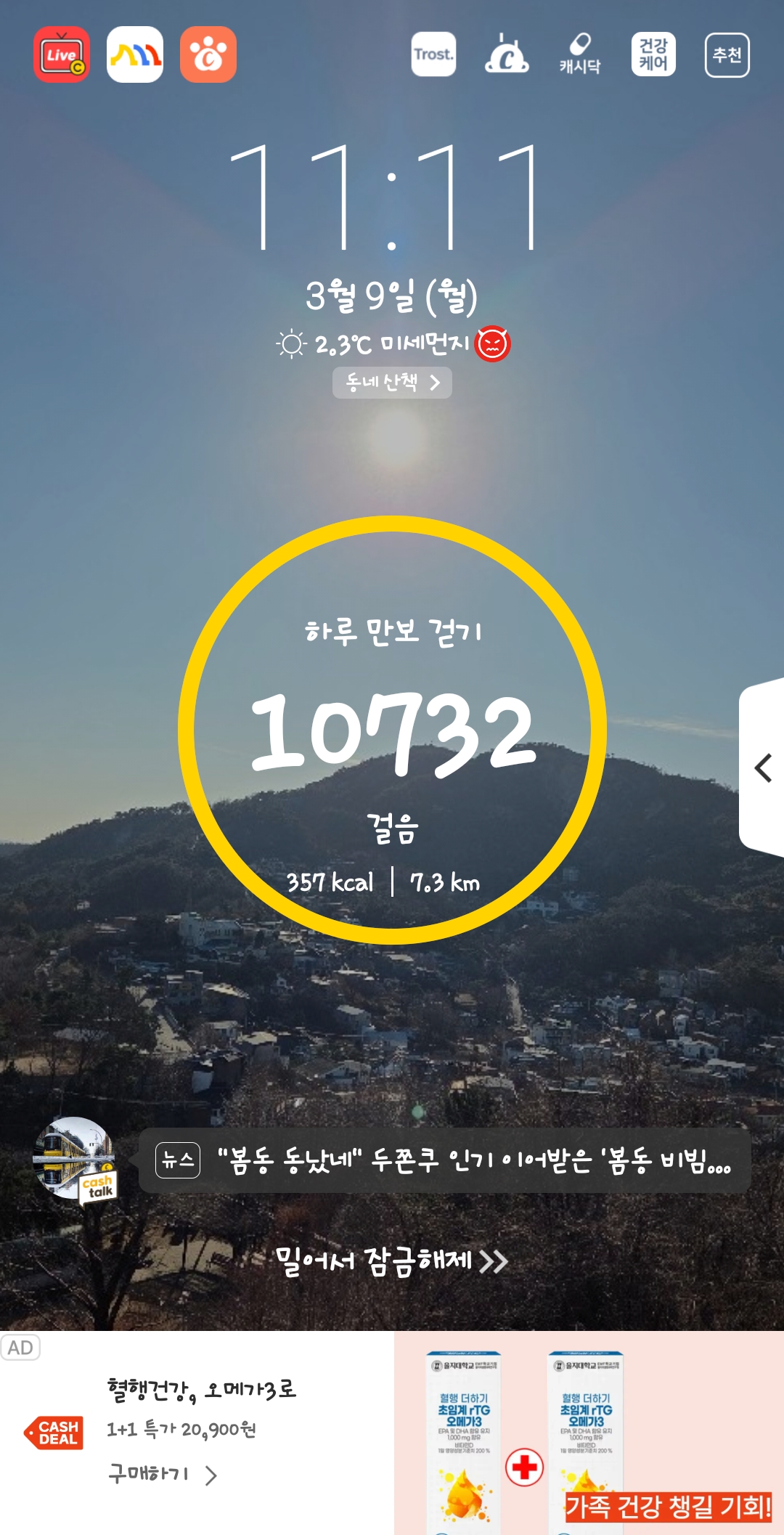Expand the side panel arrow
The height and width of the screenshot is (1535, 784).
point(762,767)
